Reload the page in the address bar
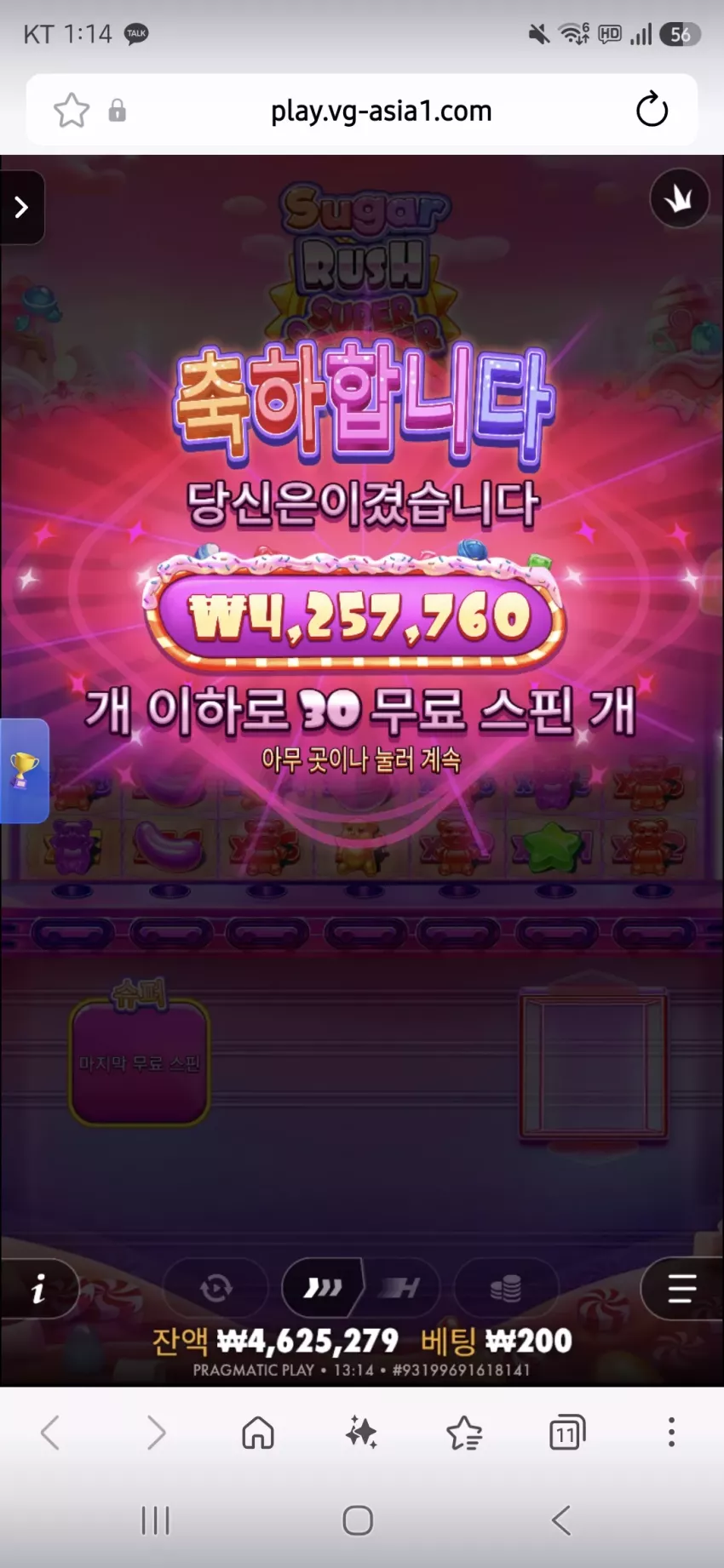Viewport: 724px width, 1568px height. pos(652,110)
